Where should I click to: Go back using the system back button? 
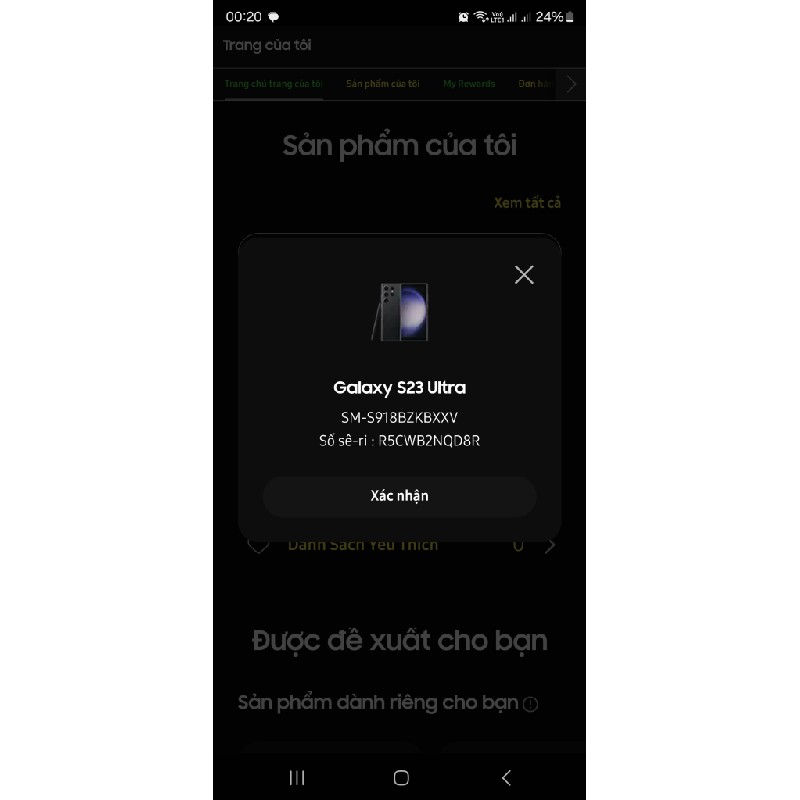506,777
